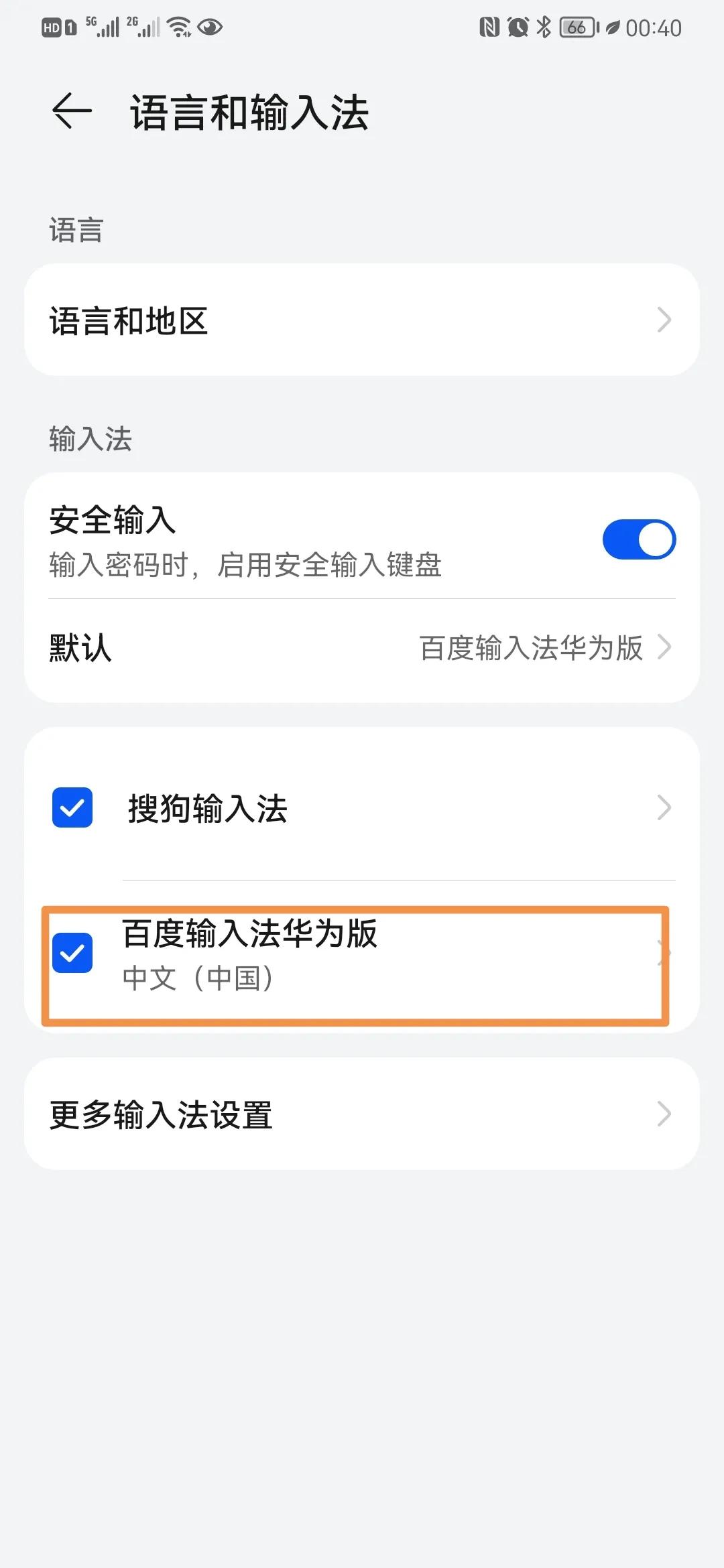This screenshot has width=724, height=1568.
Task: Tap the power saving leaf icon
Action: pyautogui.click(x=612, y=27)
